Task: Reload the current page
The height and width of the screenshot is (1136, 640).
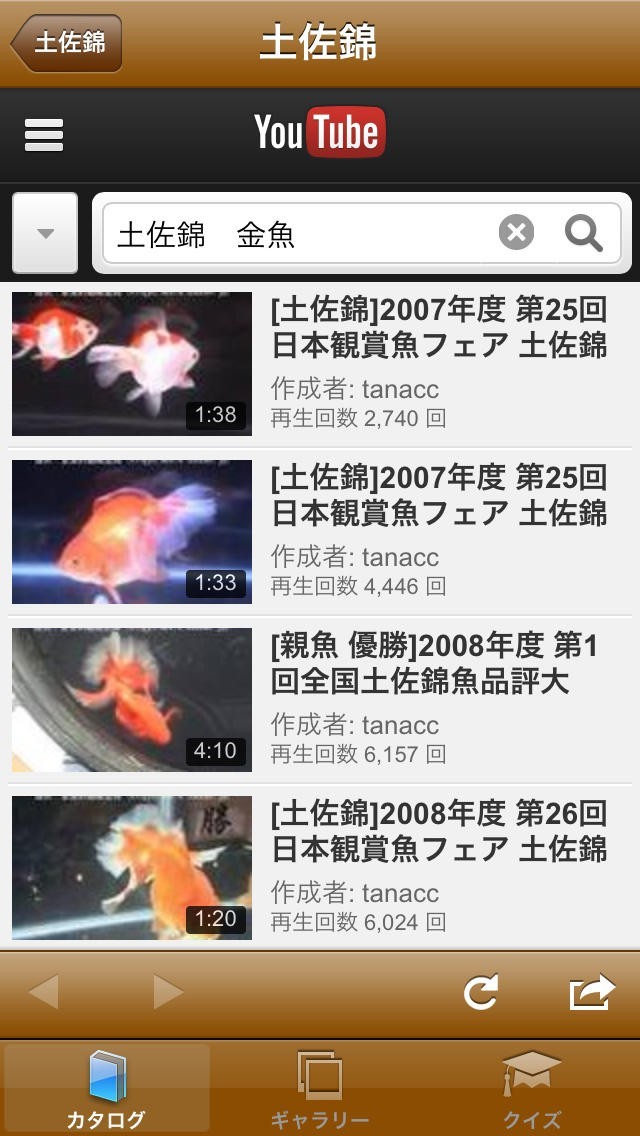Action: pos(480,992)
